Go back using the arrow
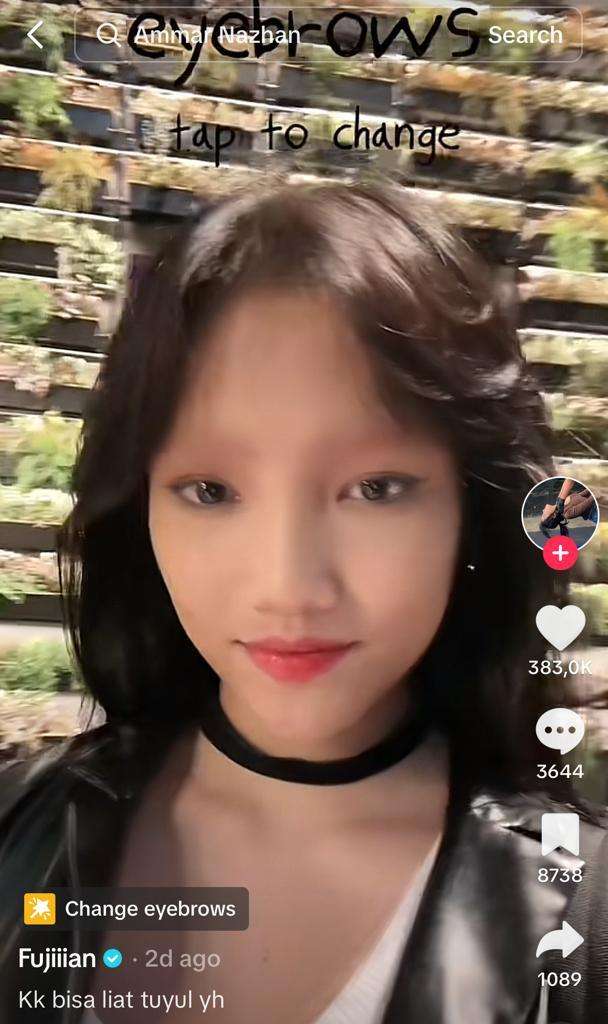 pyautogui.click(x=35, y=35)
